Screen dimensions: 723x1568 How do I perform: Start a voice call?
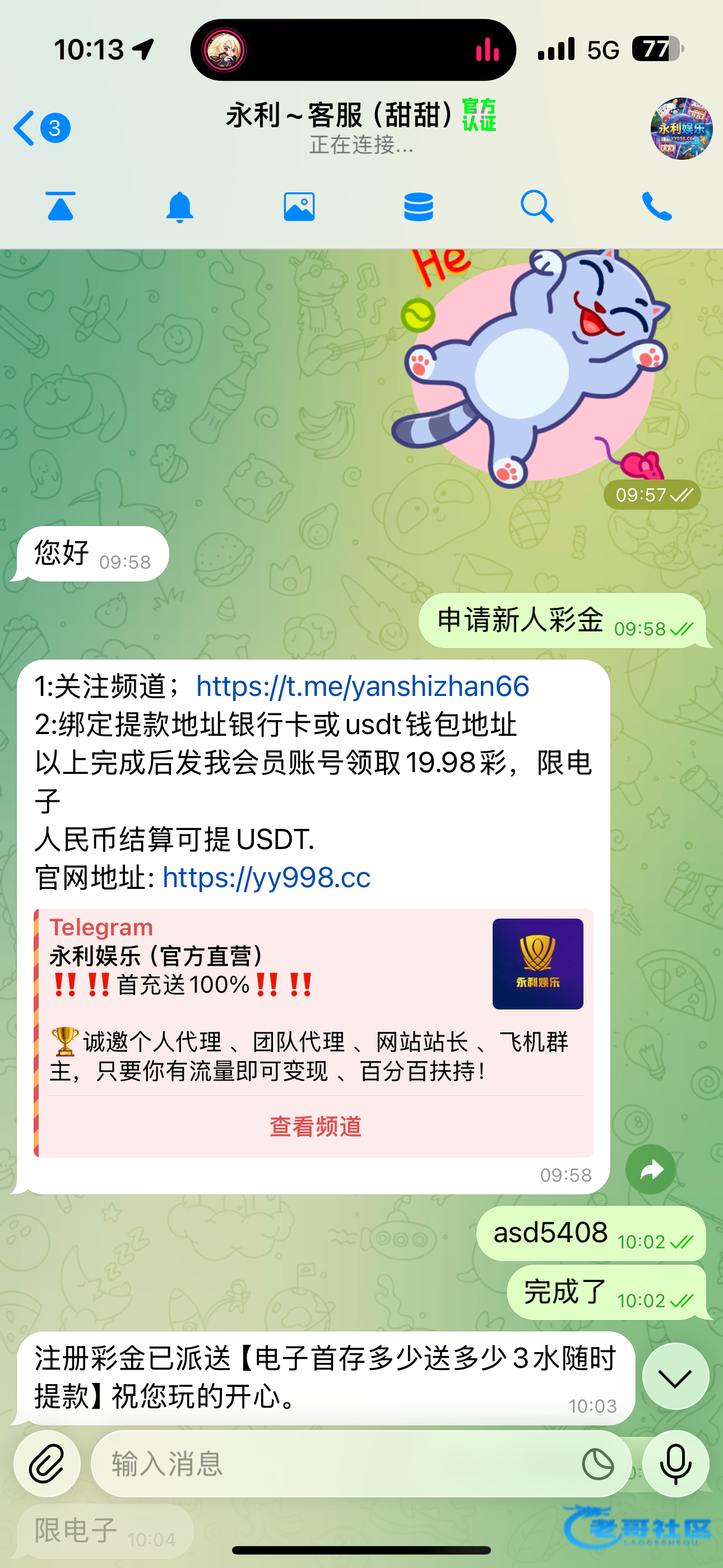657,207
